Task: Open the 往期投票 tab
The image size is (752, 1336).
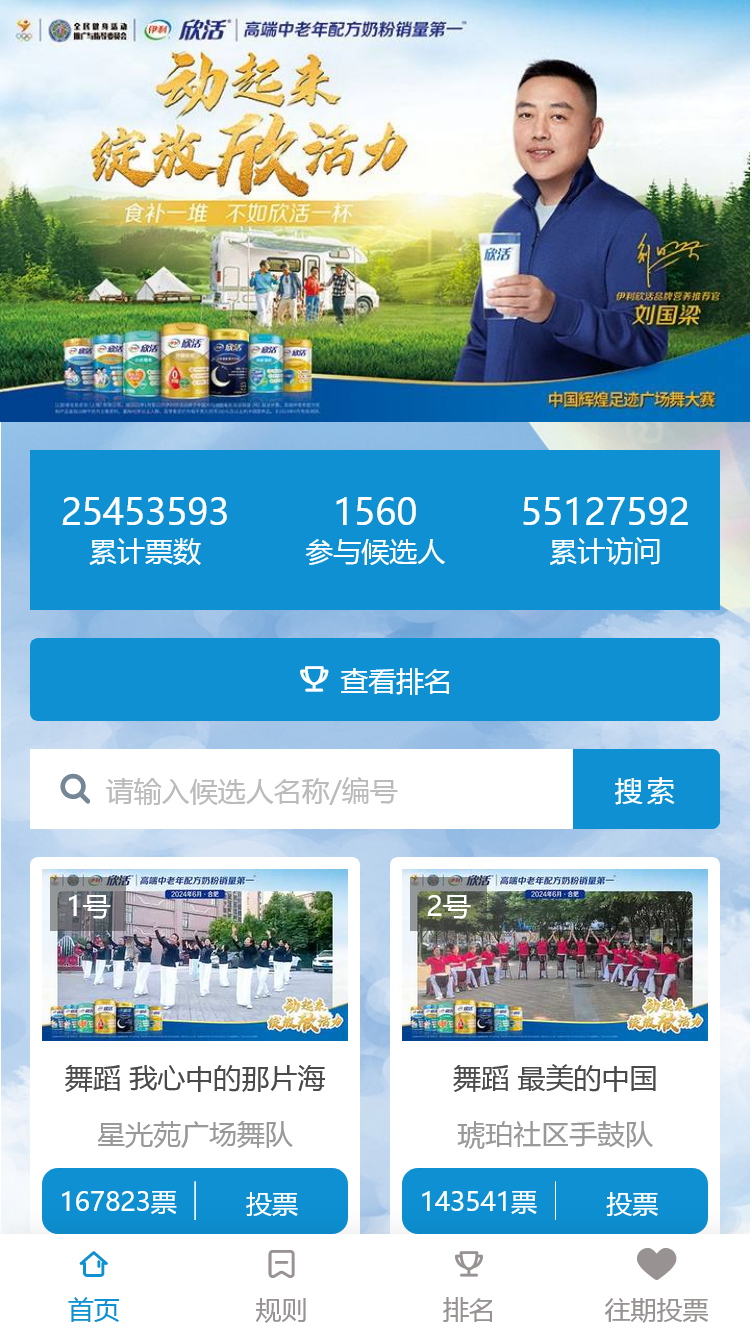Action: (656, 1286)
